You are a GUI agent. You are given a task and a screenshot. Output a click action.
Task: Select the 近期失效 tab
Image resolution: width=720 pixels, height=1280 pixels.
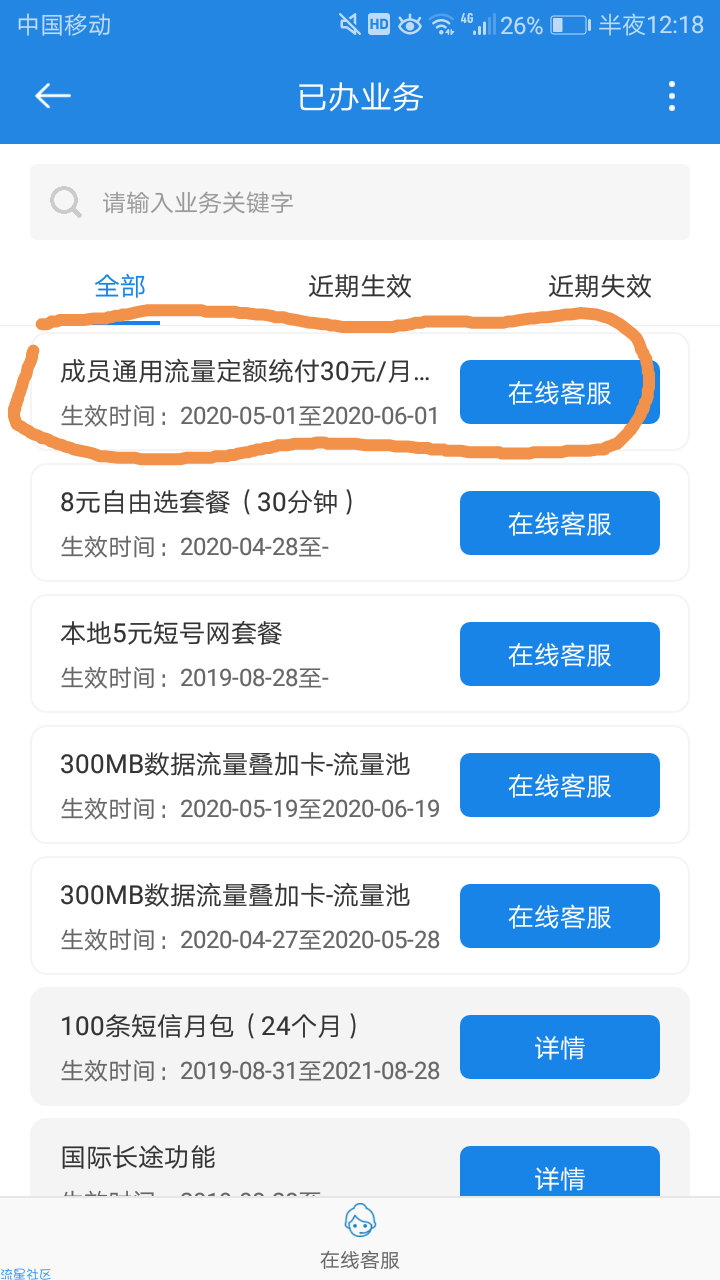tap(599, 287)
